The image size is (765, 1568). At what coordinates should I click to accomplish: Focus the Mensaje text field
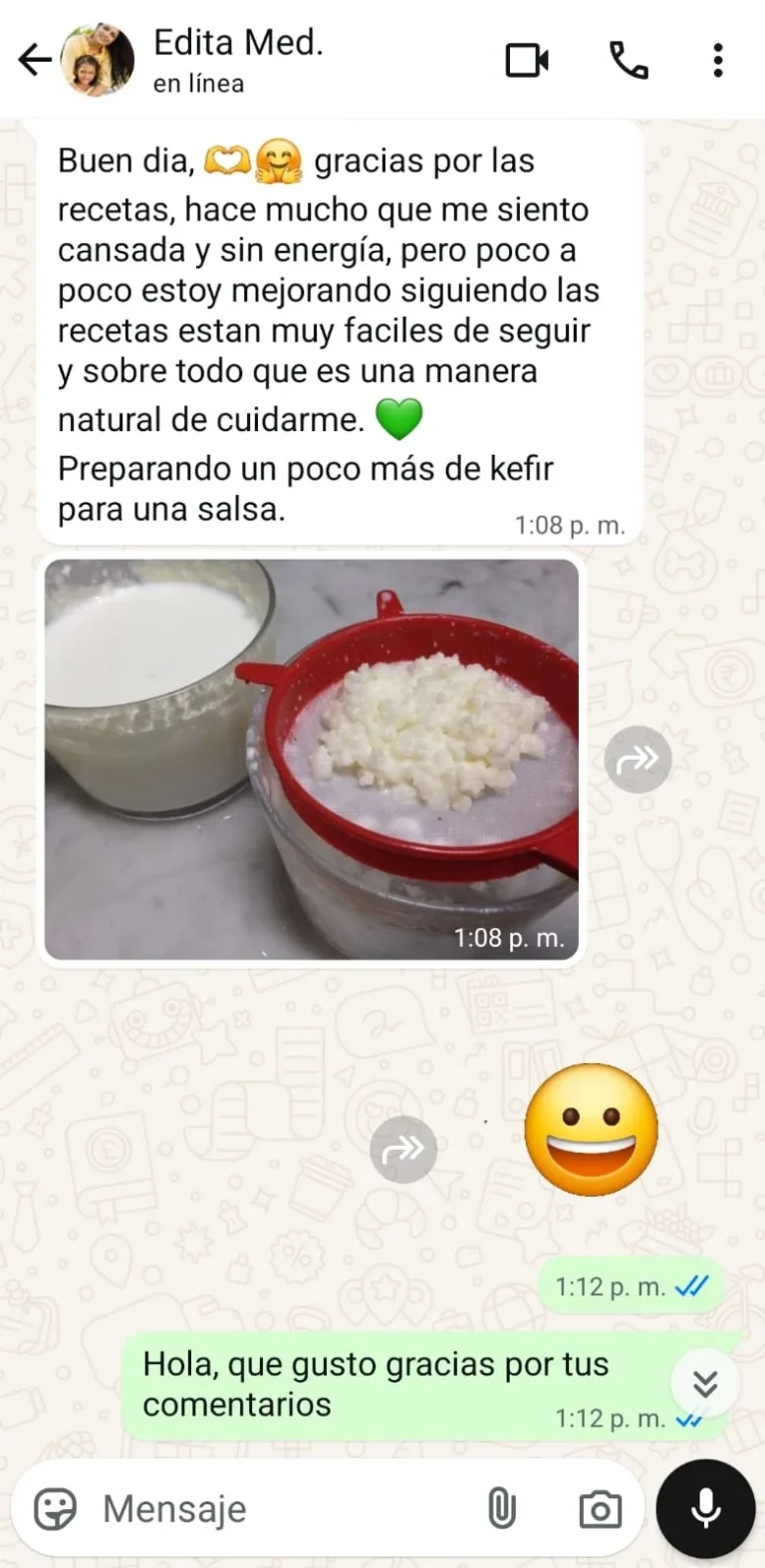point(279,1509)
